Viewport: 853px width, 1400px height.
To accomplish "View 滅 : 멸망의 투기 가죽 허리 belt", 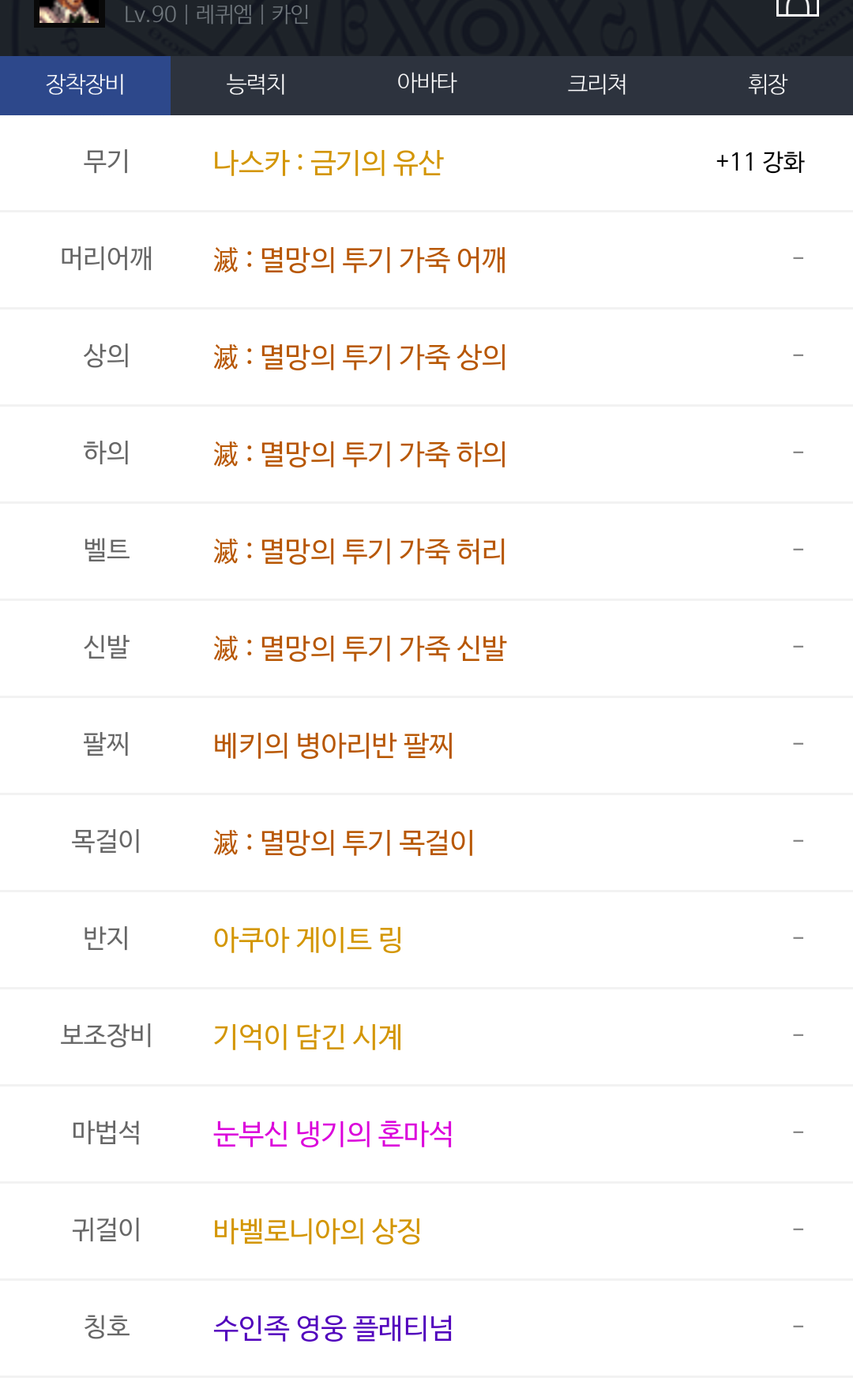I will [x=359, y=551].
